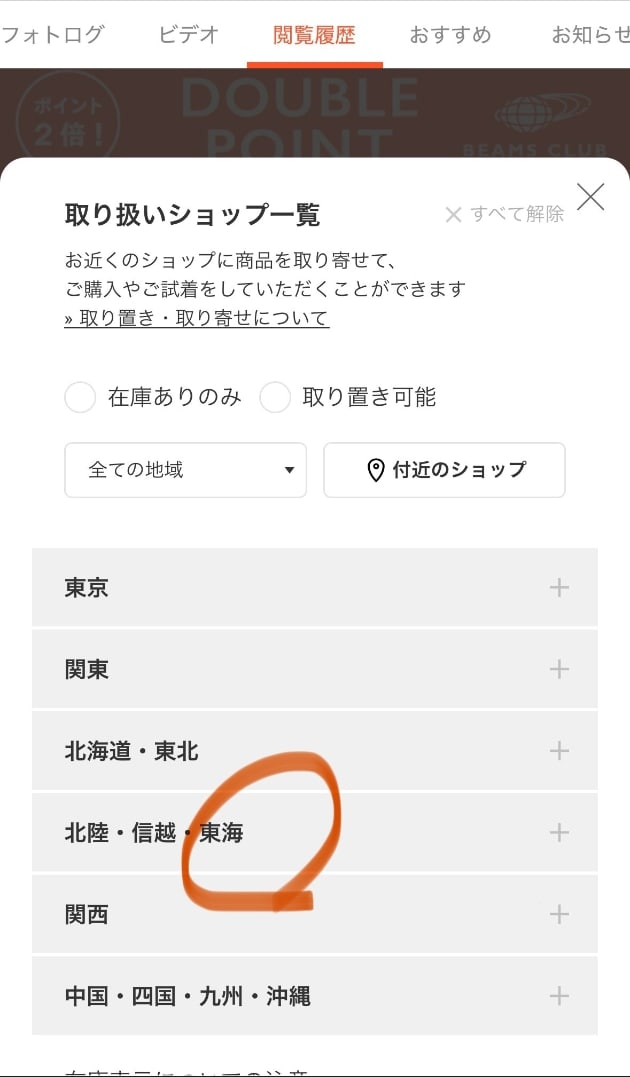Switch to the フォトログ tab
This screenshot has width=630, height=1077.
click(52, 34)
